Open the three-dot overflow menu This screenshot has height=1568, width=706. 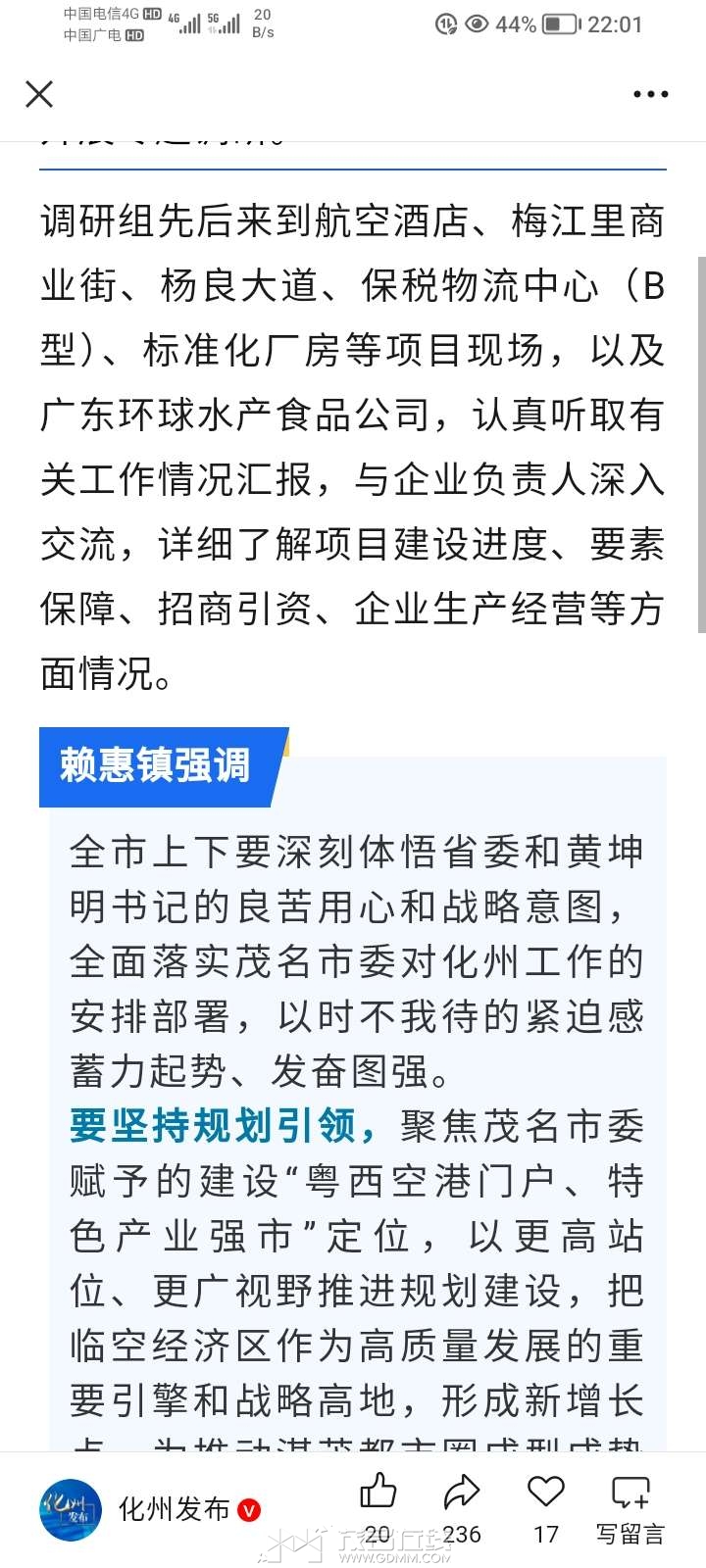pos(650,94)
